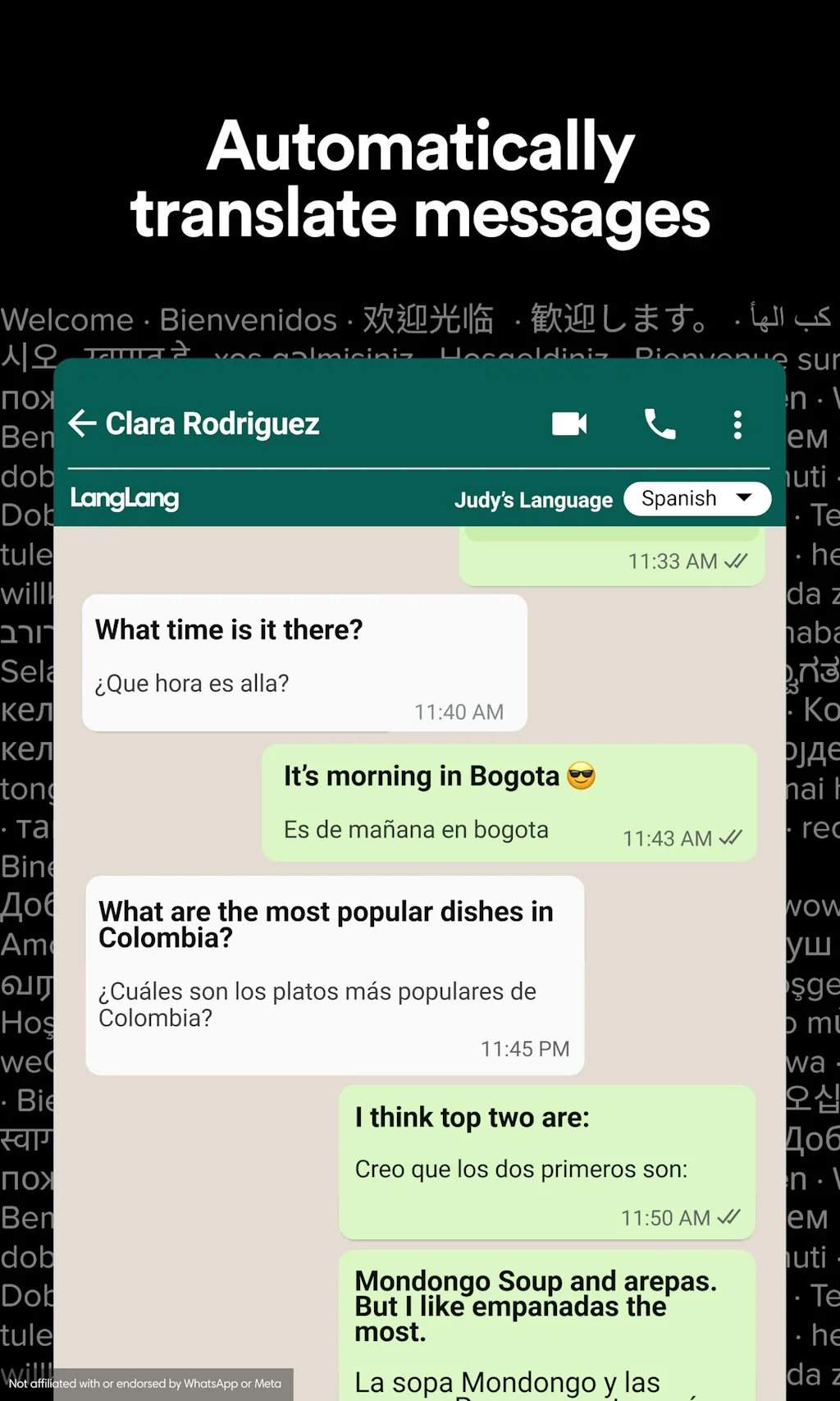840x1401 pixels.
Task: Tap the 'Judy's Language' label
Action: point(533,500)
